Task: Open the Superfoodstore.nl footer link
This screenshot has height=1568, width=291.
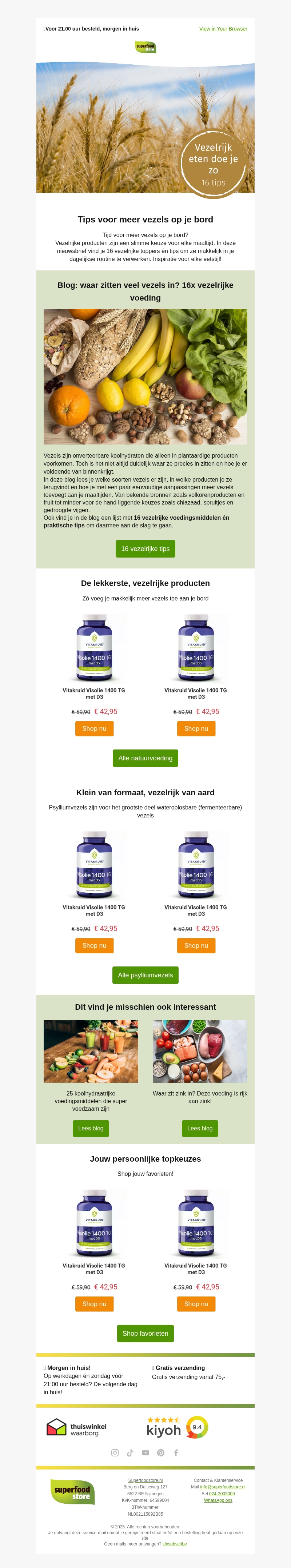Action: tap(145, 1480)
